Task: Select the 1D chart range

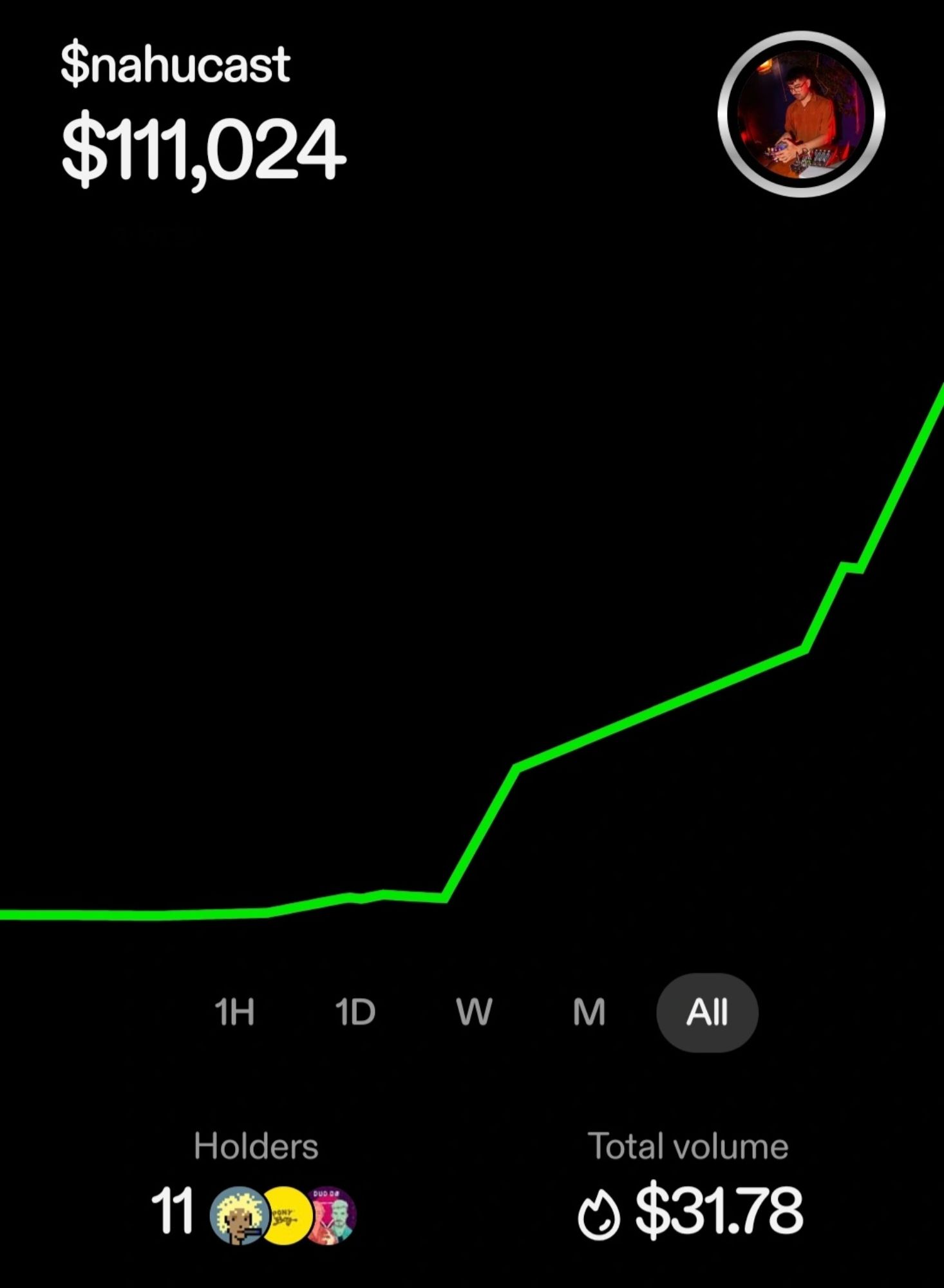Action: tap(355, 1012)
